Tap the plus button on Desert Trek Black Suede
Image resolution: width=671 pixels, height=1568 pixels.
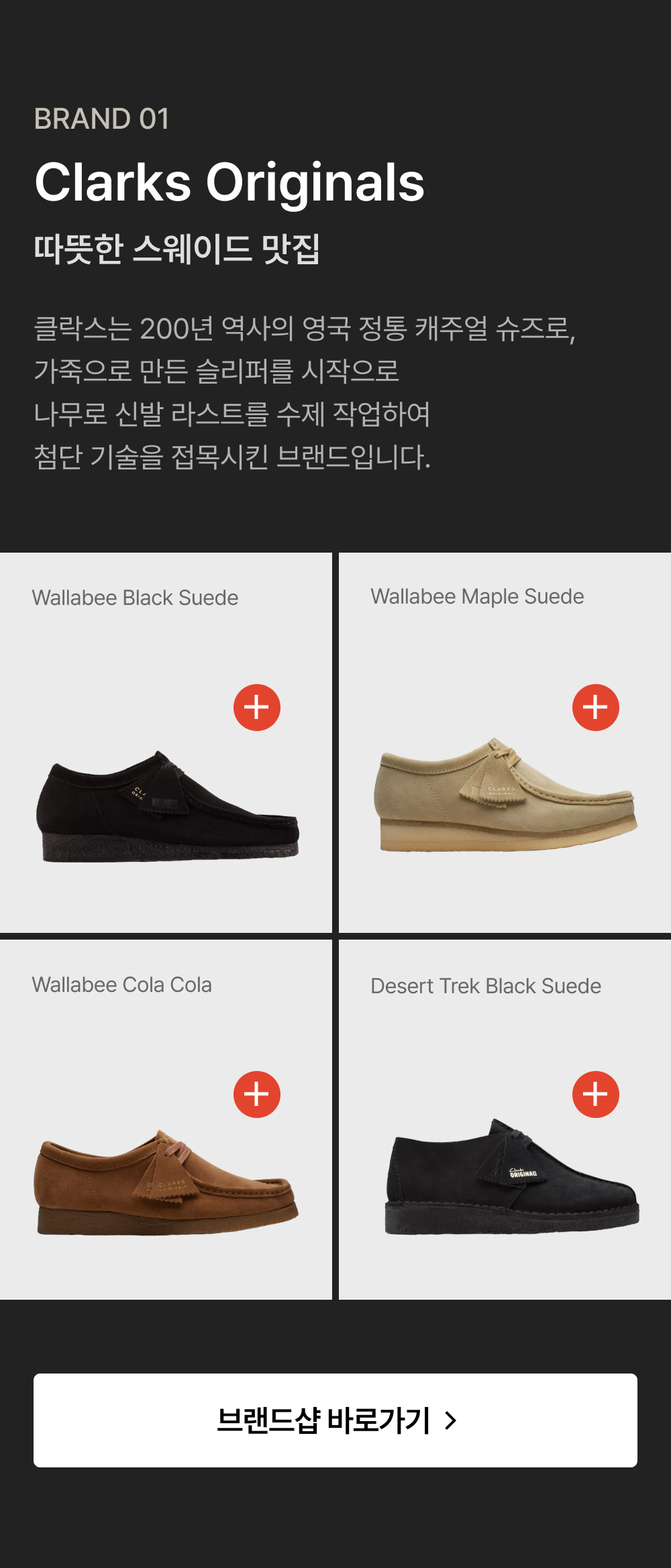596,1095
